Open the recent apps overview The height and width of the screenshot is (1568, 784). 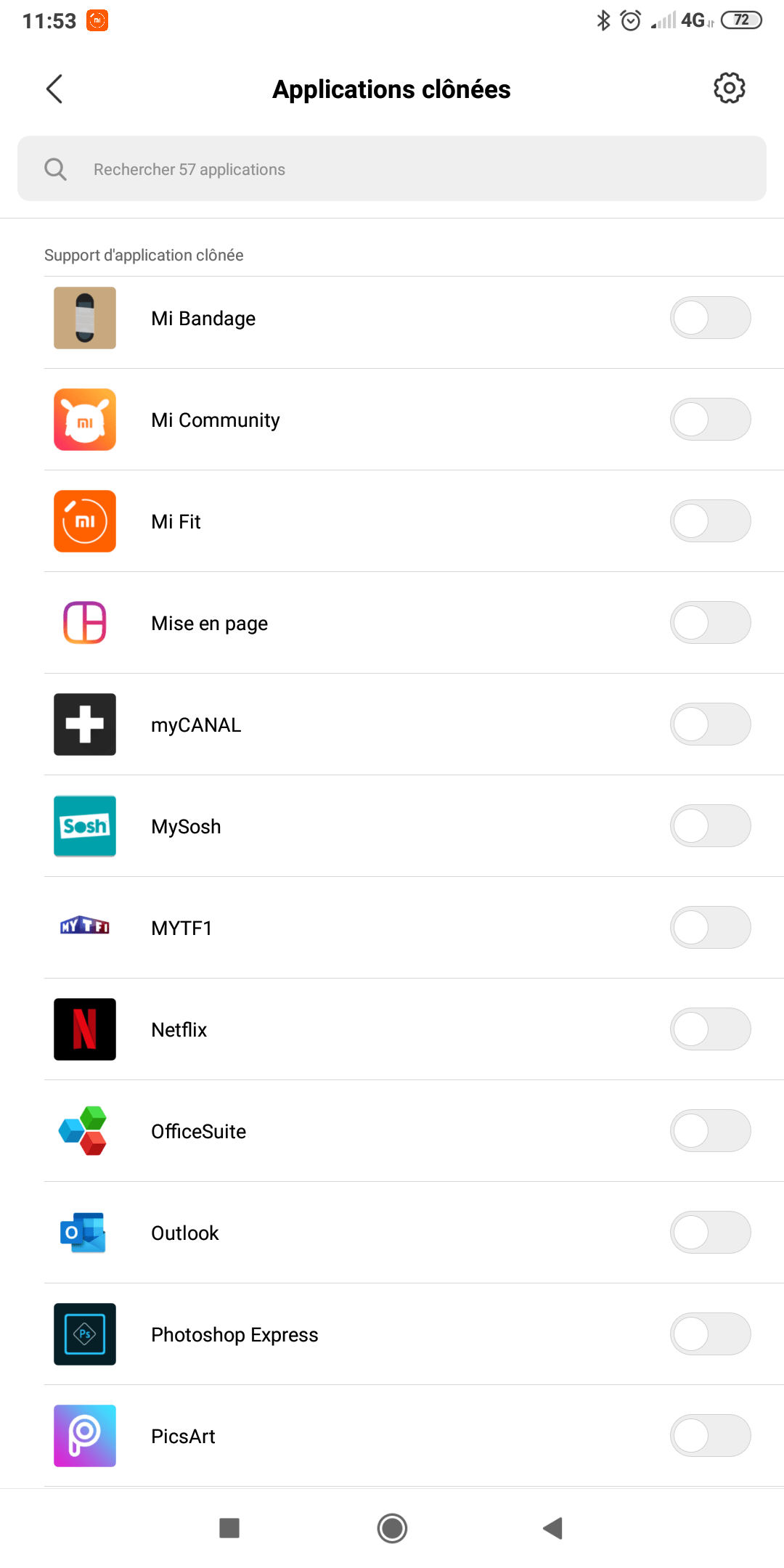[x=229, y=1528]
